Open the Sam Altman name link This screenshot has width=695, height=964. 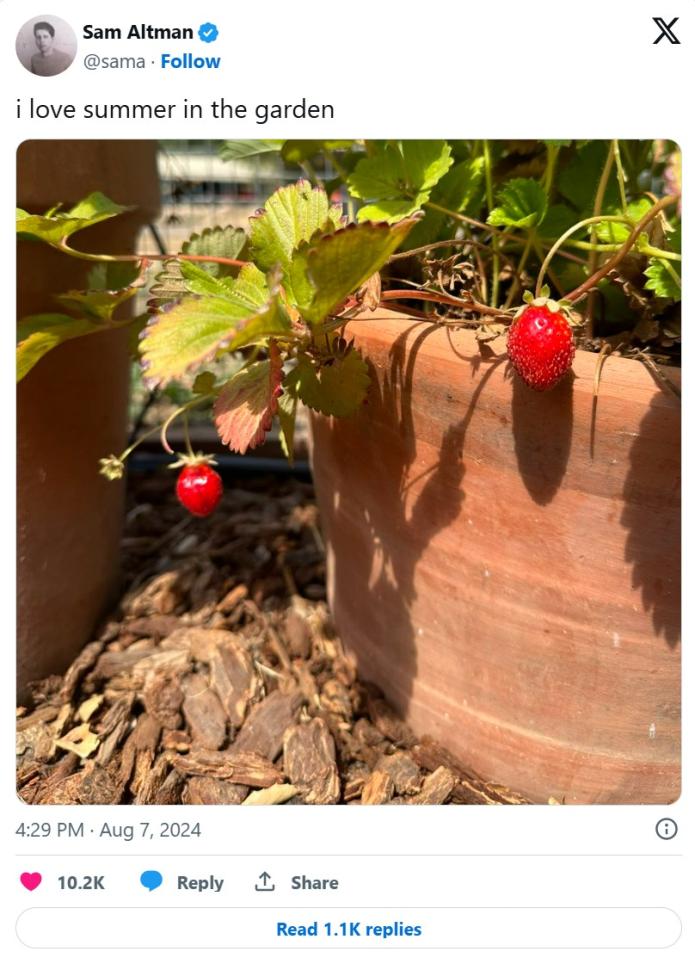tap(137, 33)
